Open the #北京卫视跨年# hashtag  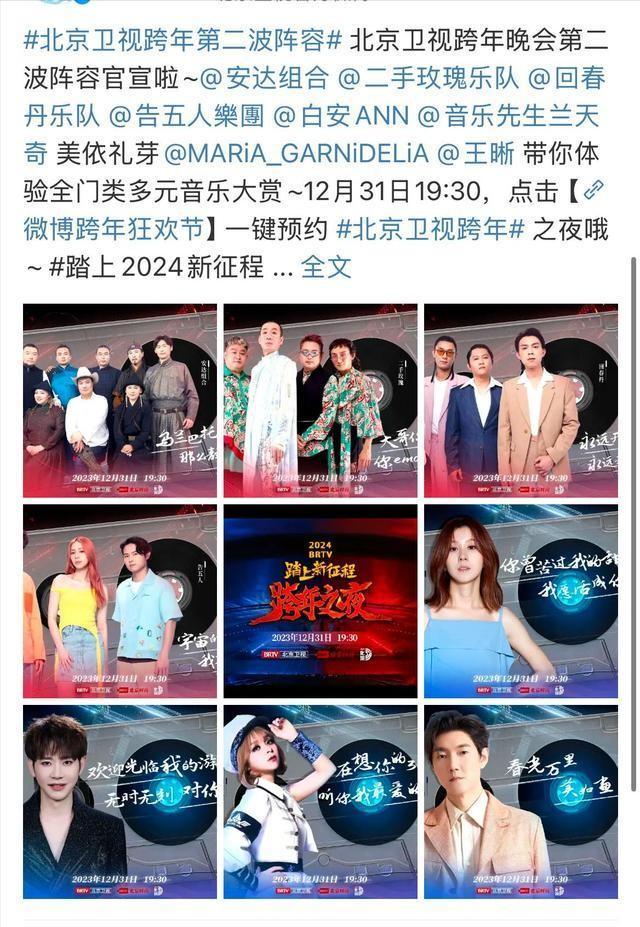point(430,228)
